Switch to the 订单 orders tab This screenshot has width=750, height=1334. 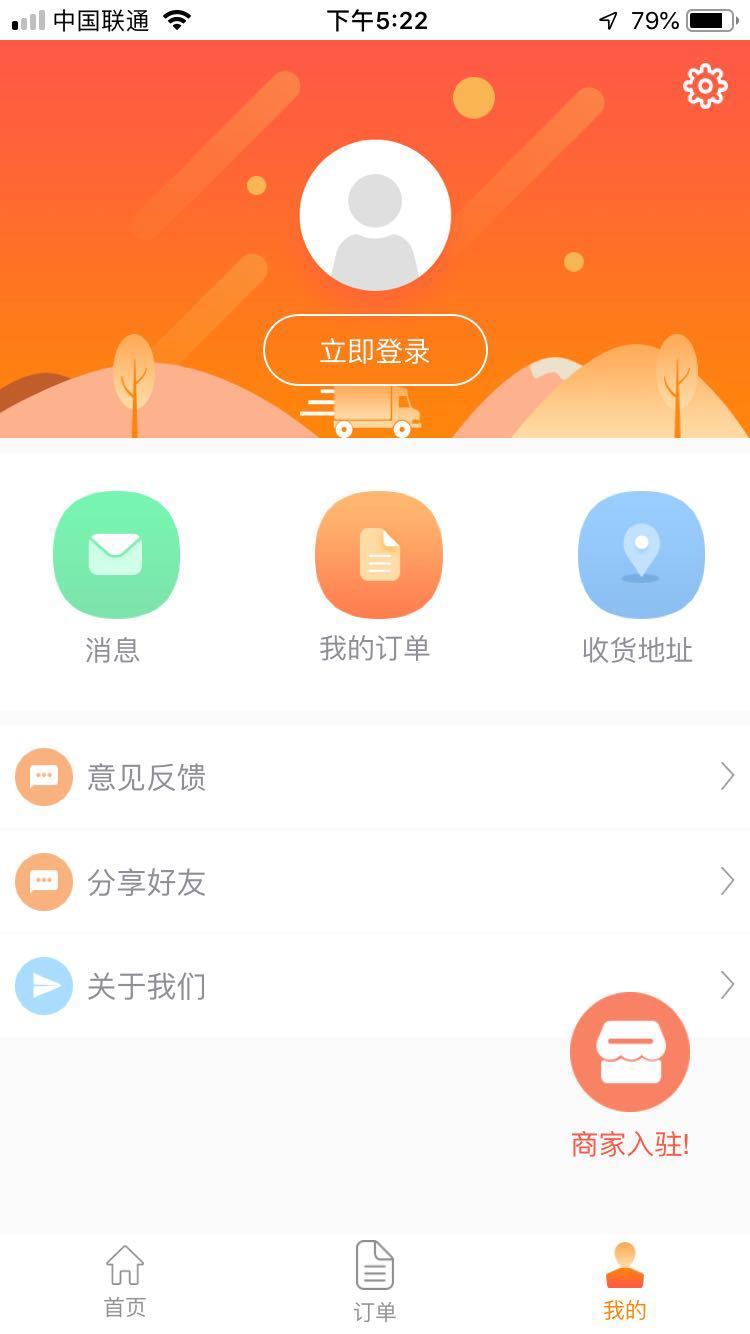click(x=375, y=1281)
